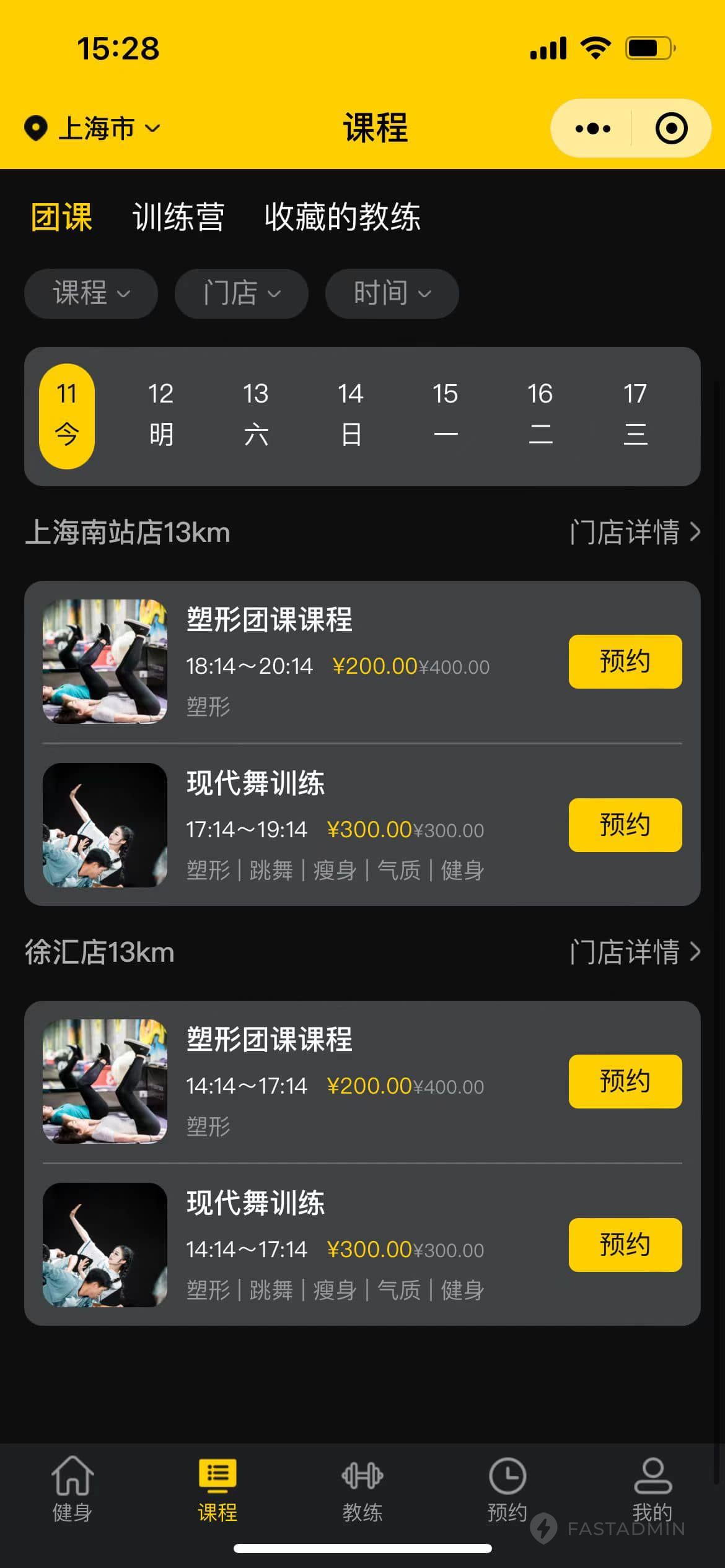This screenshot has height=1568, width=725.
Task: Tap 预约 for 塑形团课课程 at 上海南站店
Action: pyautogui.click(x=625, y=661)
